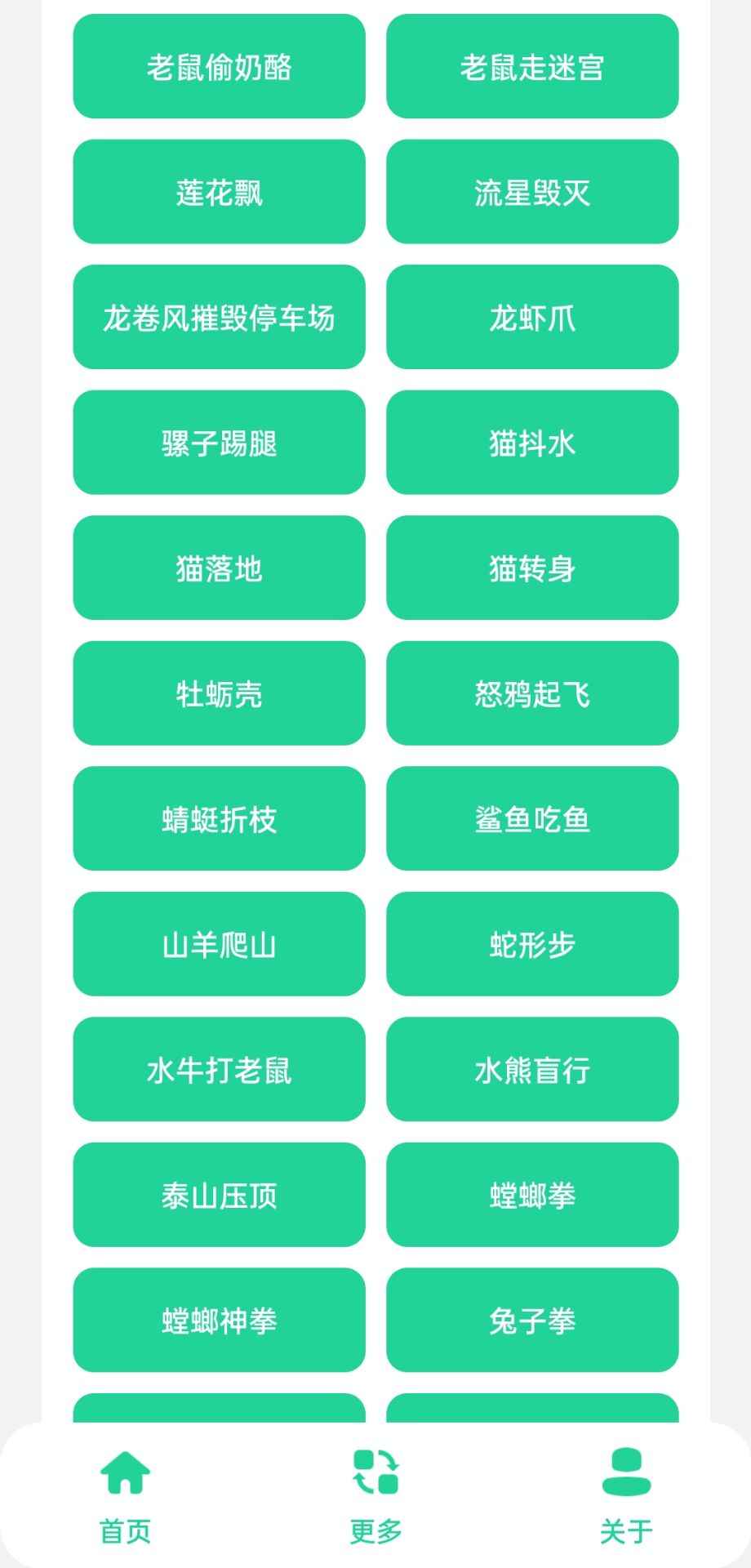Select 龙虾爪
The width and height of the screenshot is (751, 1568).
point(531,318)
